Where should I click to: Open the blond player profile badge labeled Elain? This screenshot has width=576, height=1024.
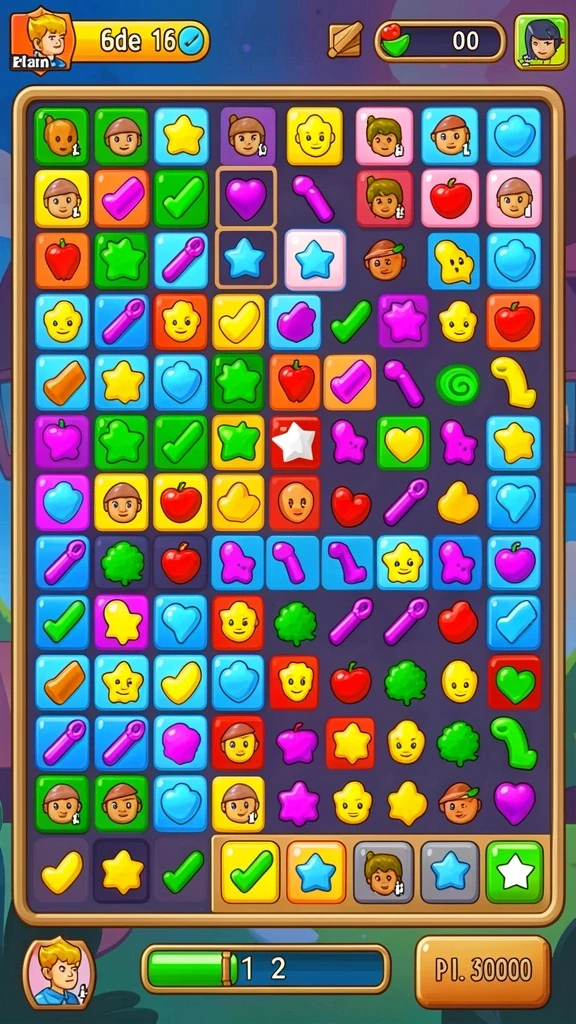pos(42,40)
